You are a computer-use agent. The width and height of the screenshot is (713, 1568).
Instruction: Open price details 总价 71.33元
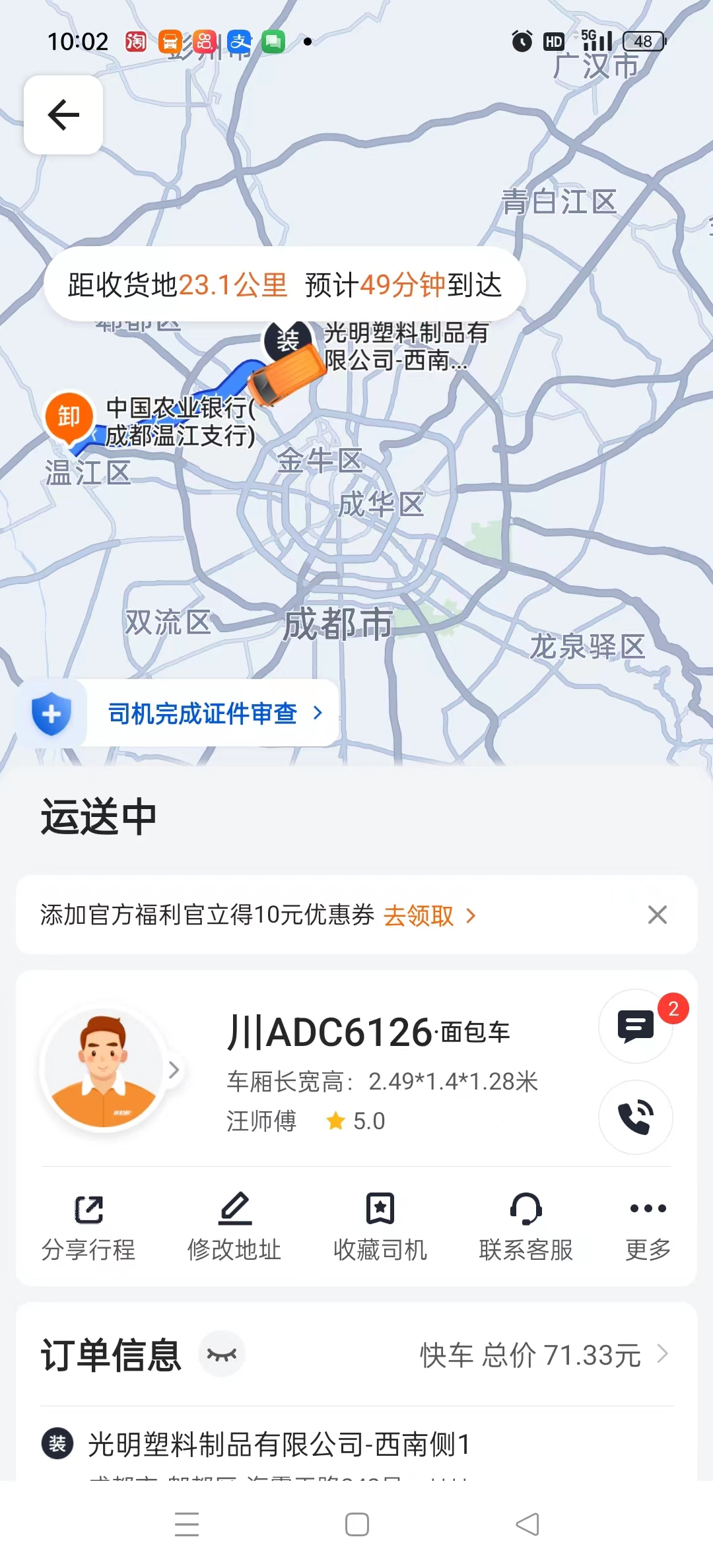coord(545,1355)
